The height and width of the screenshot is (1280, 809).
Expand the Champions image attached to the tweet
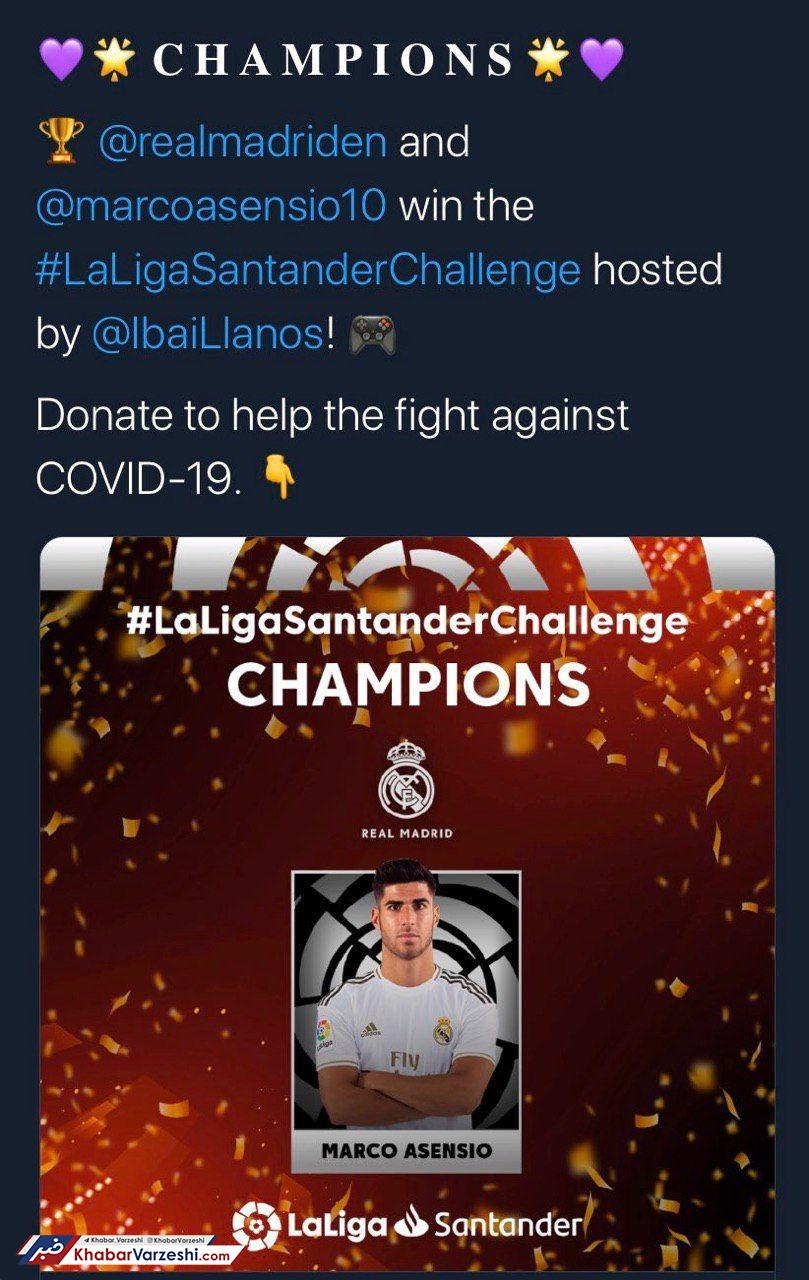[x=406, y=900]
